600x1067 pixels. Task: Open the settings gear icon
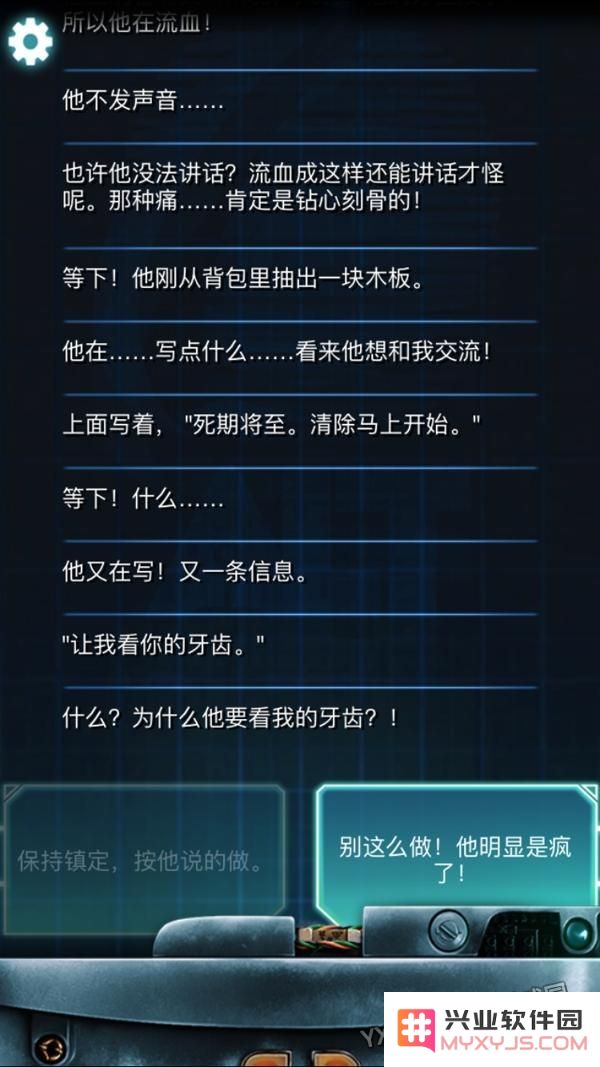click(30, 41)
